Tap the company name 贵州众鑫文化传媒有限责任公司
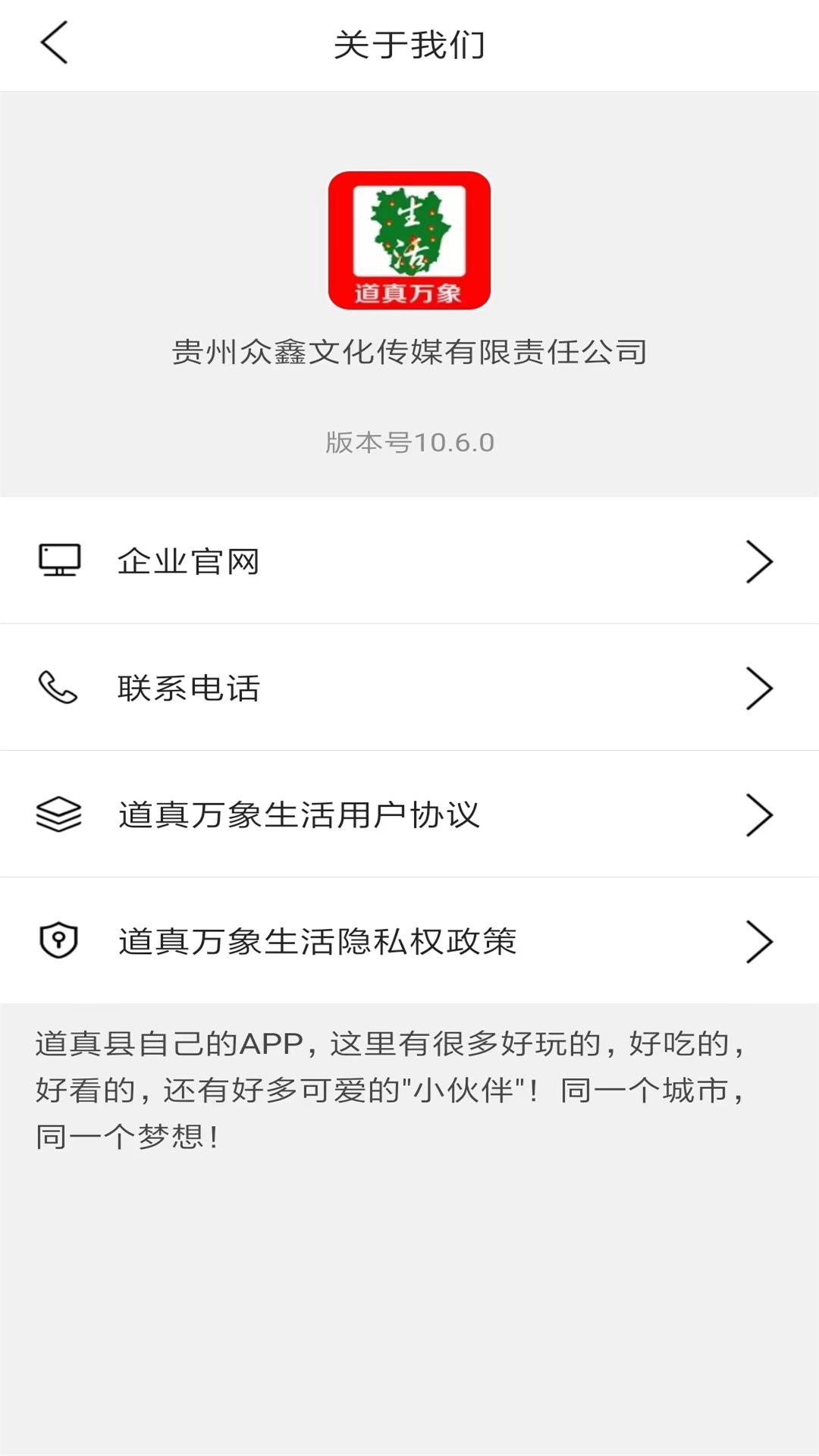819x1456 pixels. click(409, 351)
